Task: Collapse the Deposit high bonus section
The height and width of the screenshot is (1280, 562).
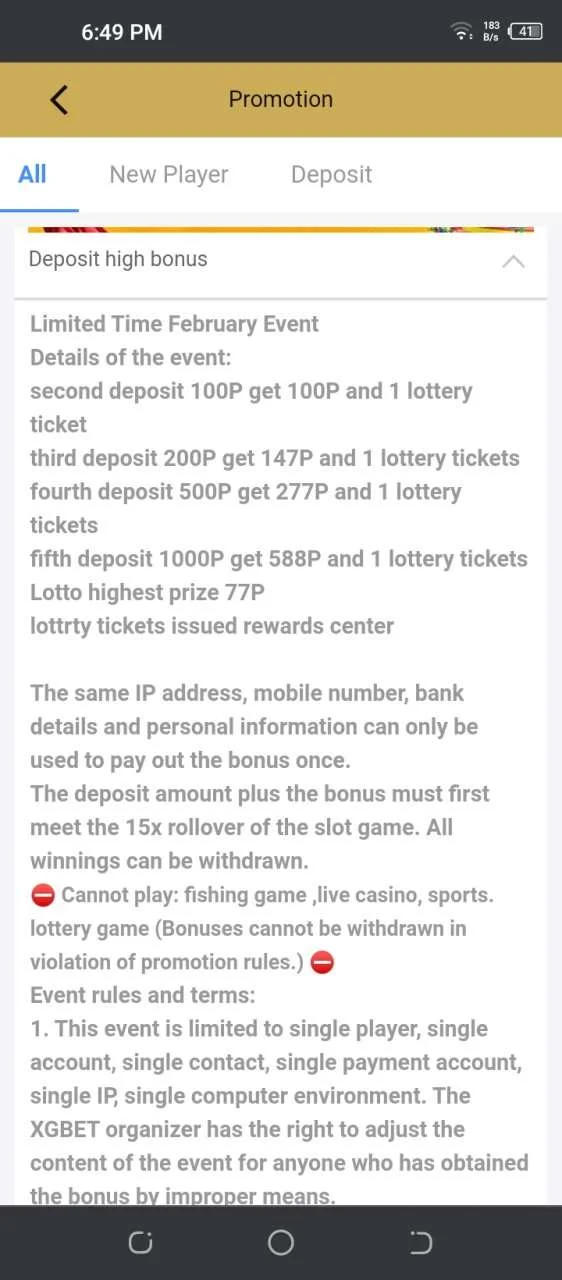Action: click(513, 261)
